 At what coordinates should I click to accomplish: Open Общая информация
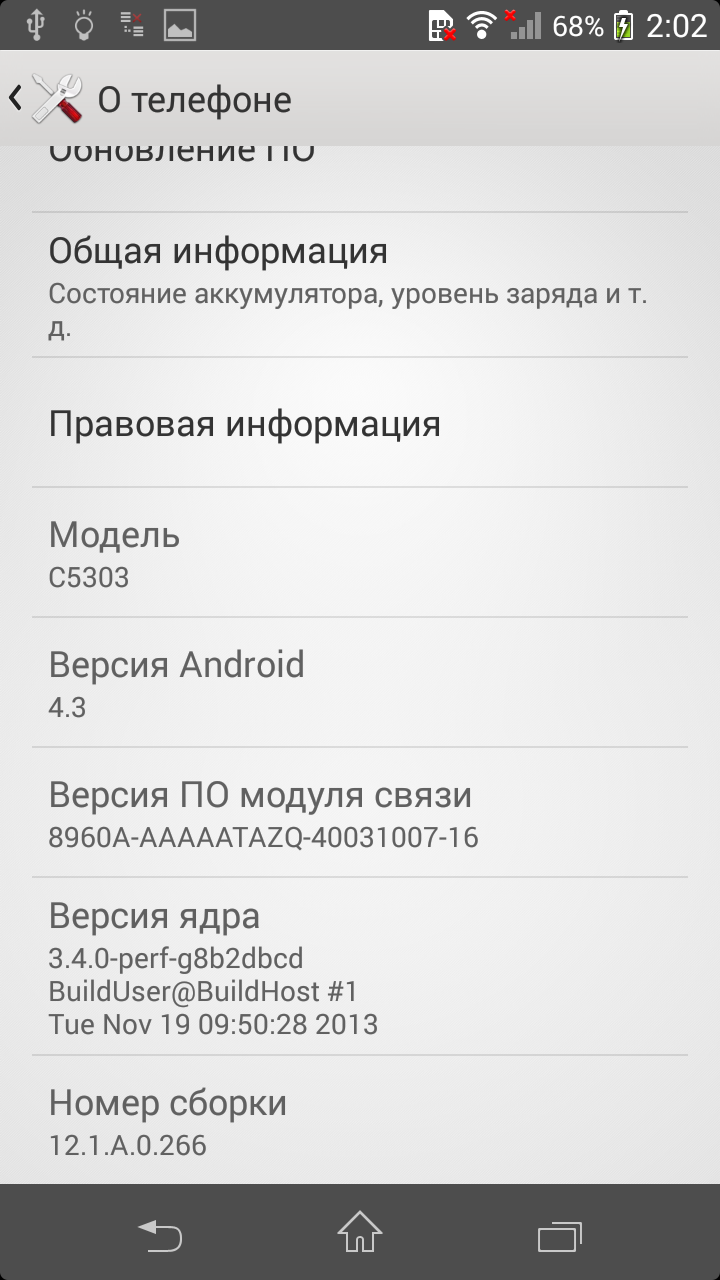click(360, 285)
